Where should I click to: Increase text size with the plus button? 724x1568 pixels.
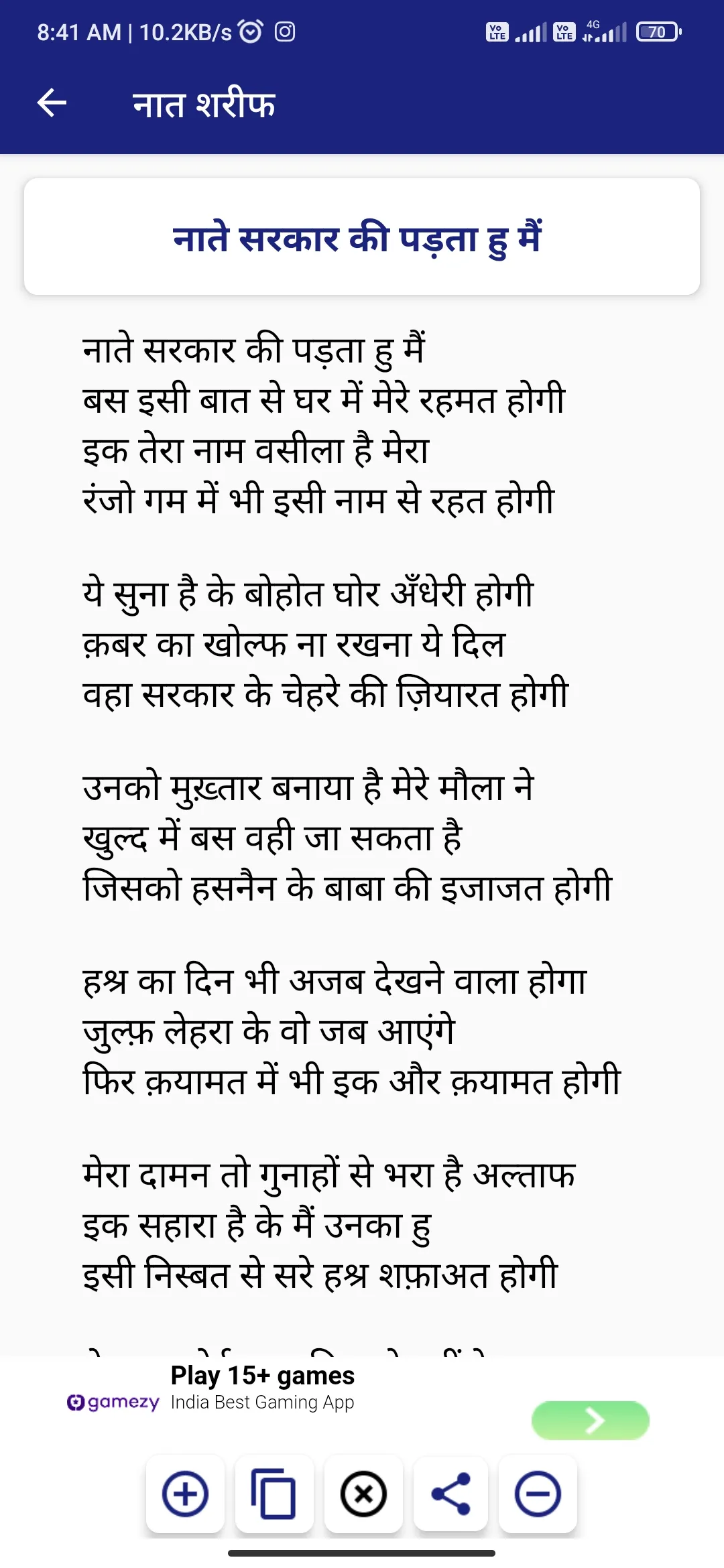pos(185,1494)
